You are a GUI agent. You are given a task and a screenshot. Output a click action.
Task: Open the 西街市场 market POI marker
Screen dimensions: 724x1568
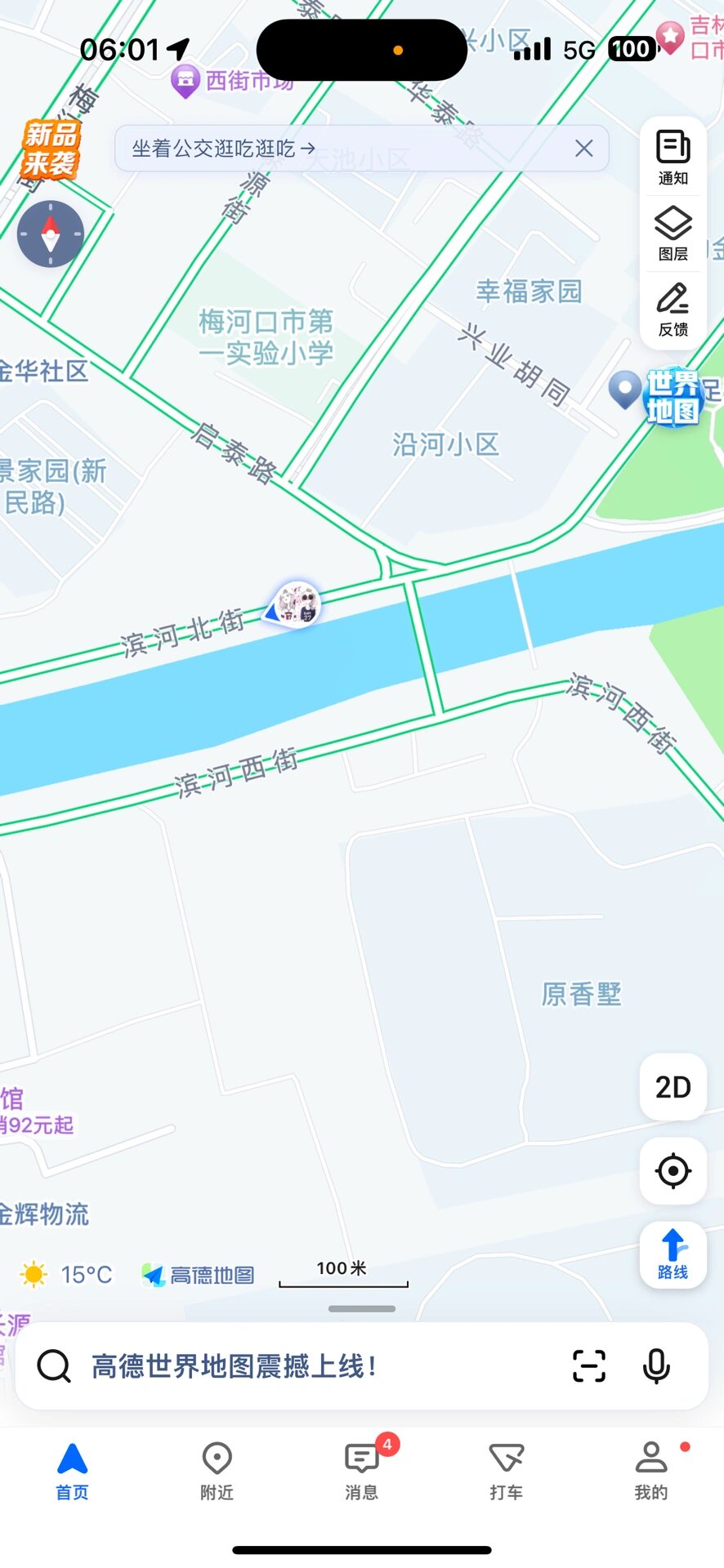coord(186,81)
